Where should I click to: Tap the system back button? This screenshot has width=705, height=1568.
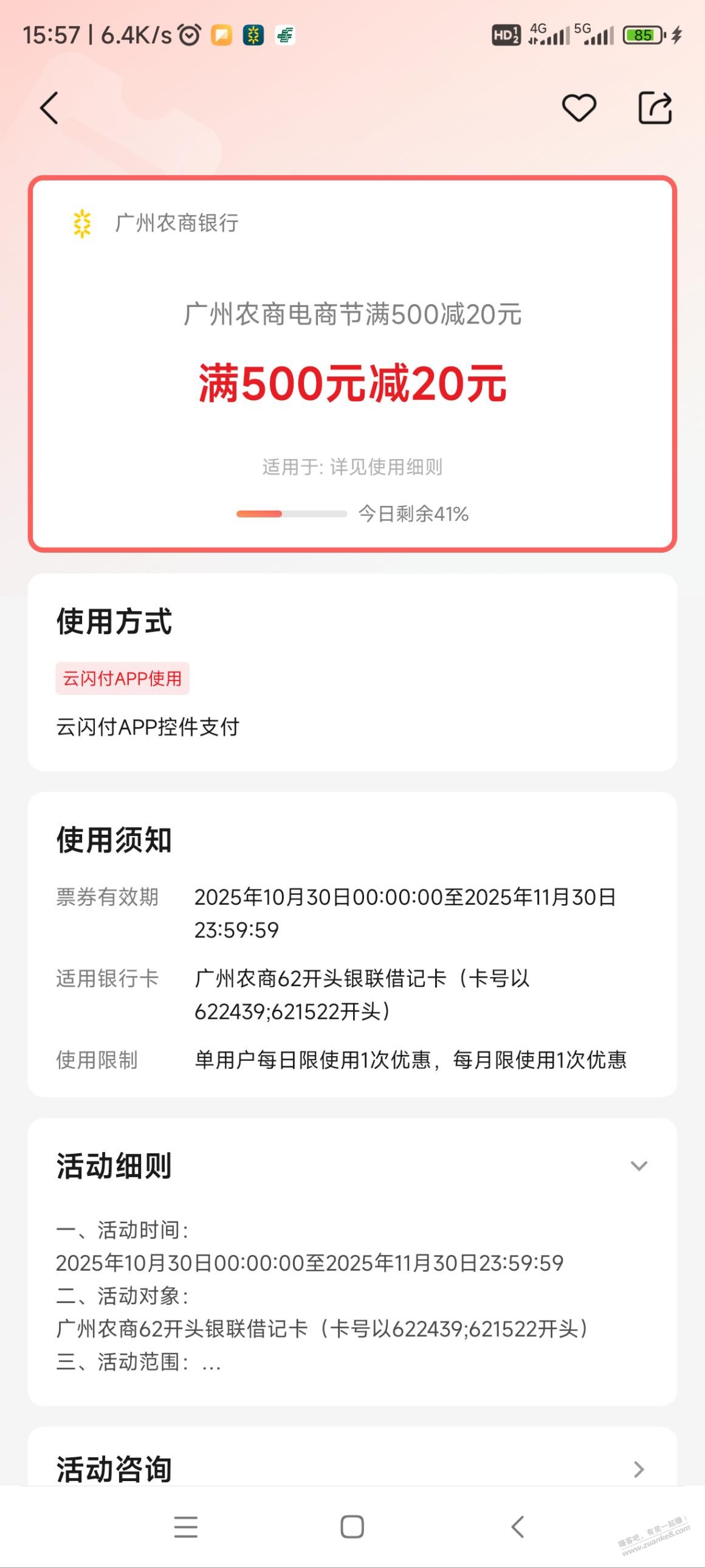click(x=518, y=1527)
